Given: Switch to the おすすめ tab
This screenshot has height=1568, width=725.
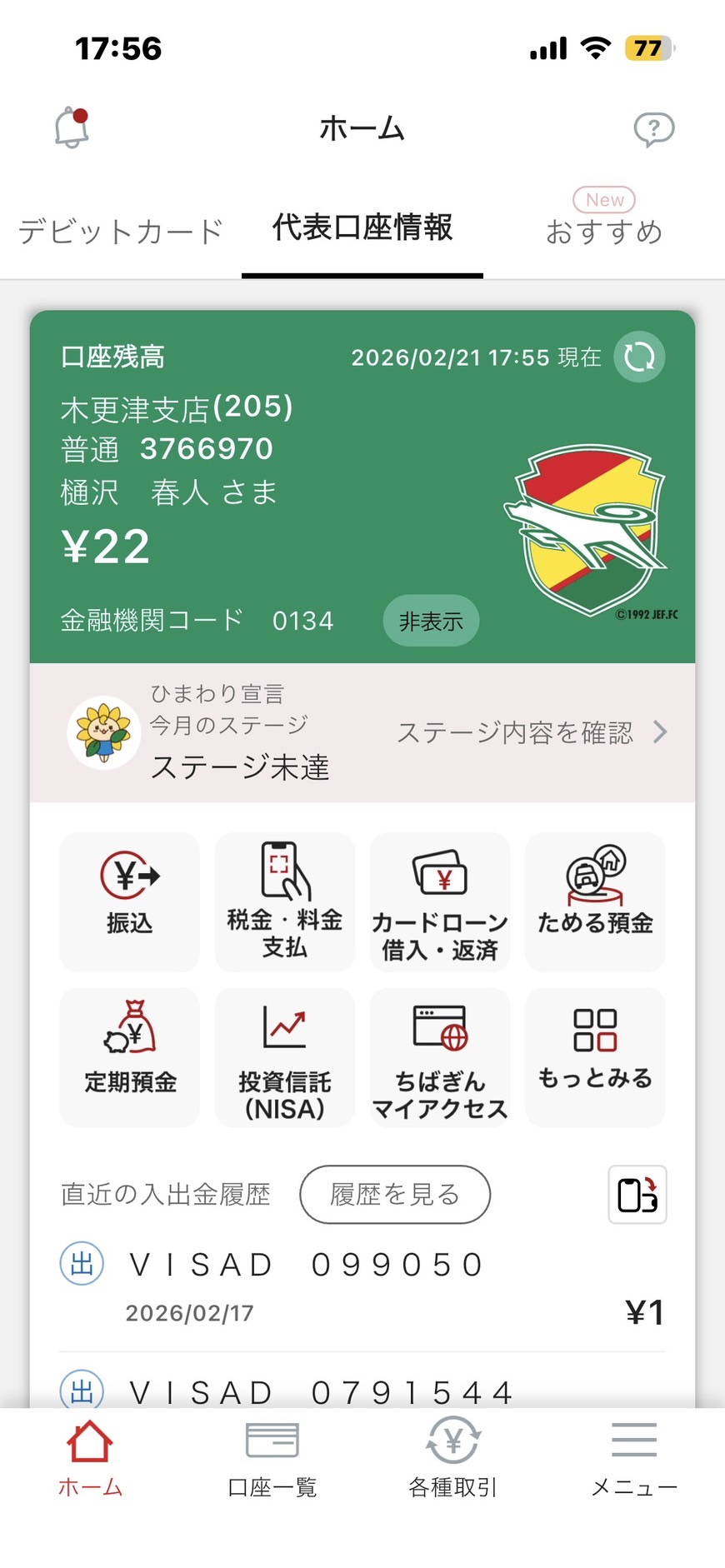Looking at the screenshot, I should 604,229.
